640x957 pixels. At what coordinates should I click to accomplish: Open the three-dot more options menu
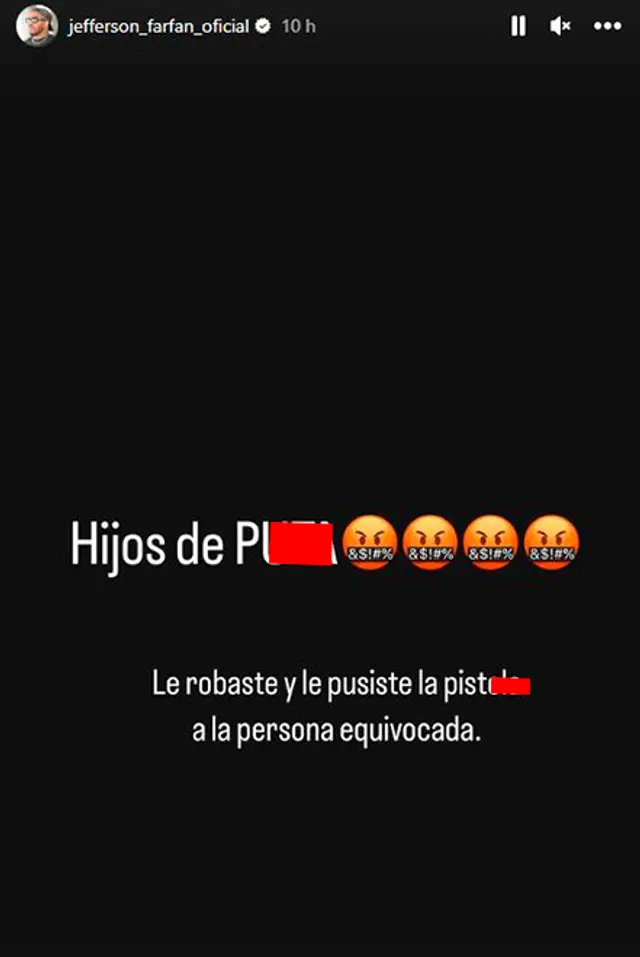pyautogui.click(x=607, y=27)
